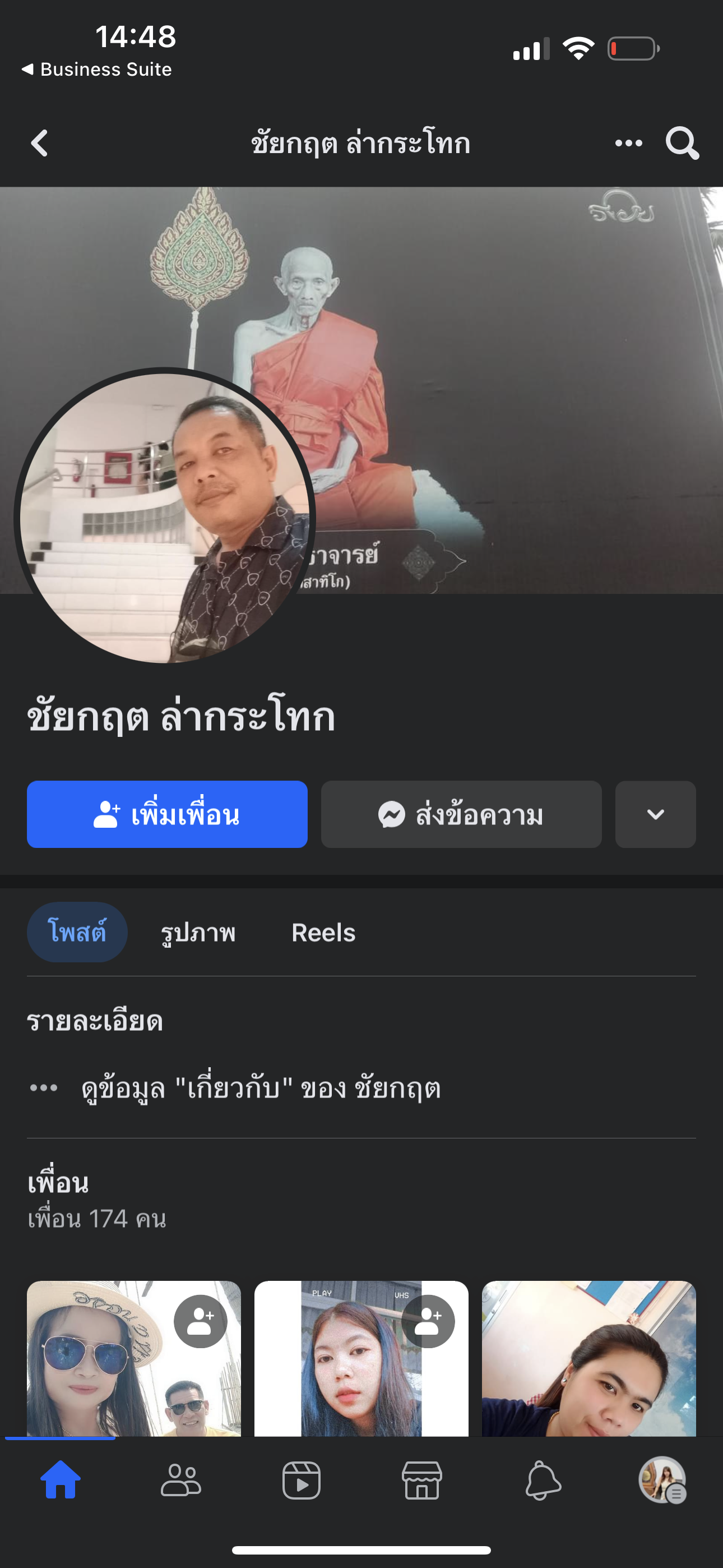Expand more actions chevron button
The height and width of the screenshot is (1568, 723).
tap(655, 814)
